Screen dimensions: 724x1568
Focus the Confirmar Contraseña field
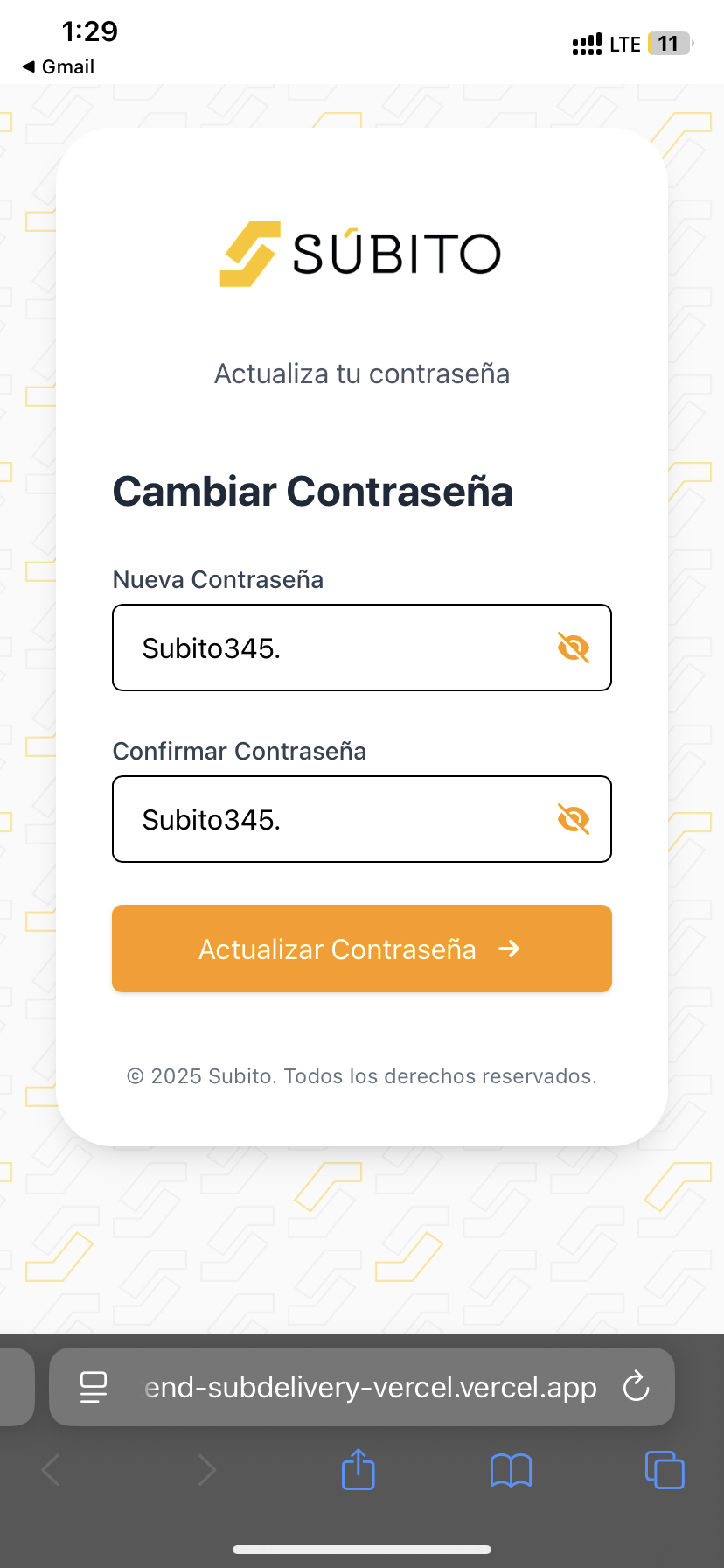(x=332, y=820)
